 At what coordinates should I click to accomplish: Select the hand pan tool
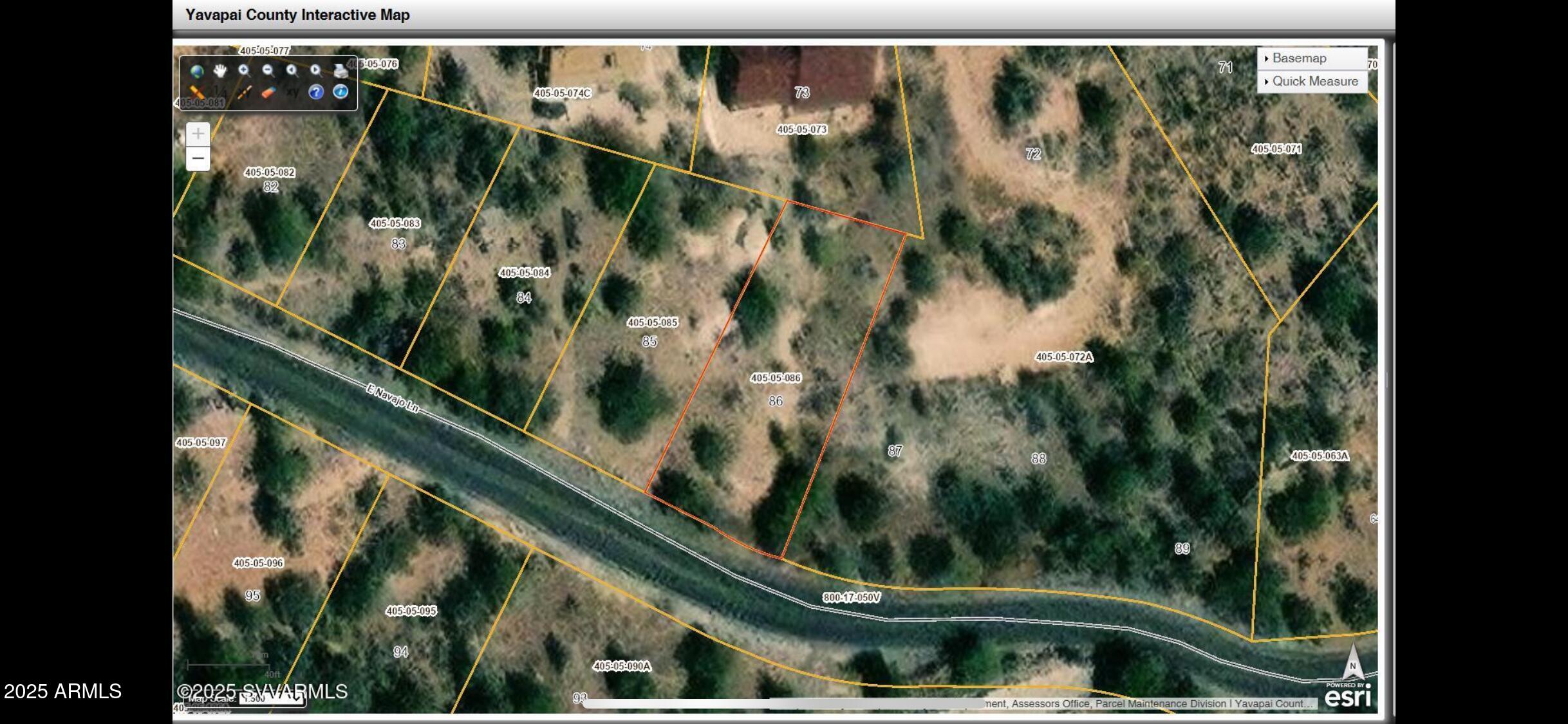(221, 71)
